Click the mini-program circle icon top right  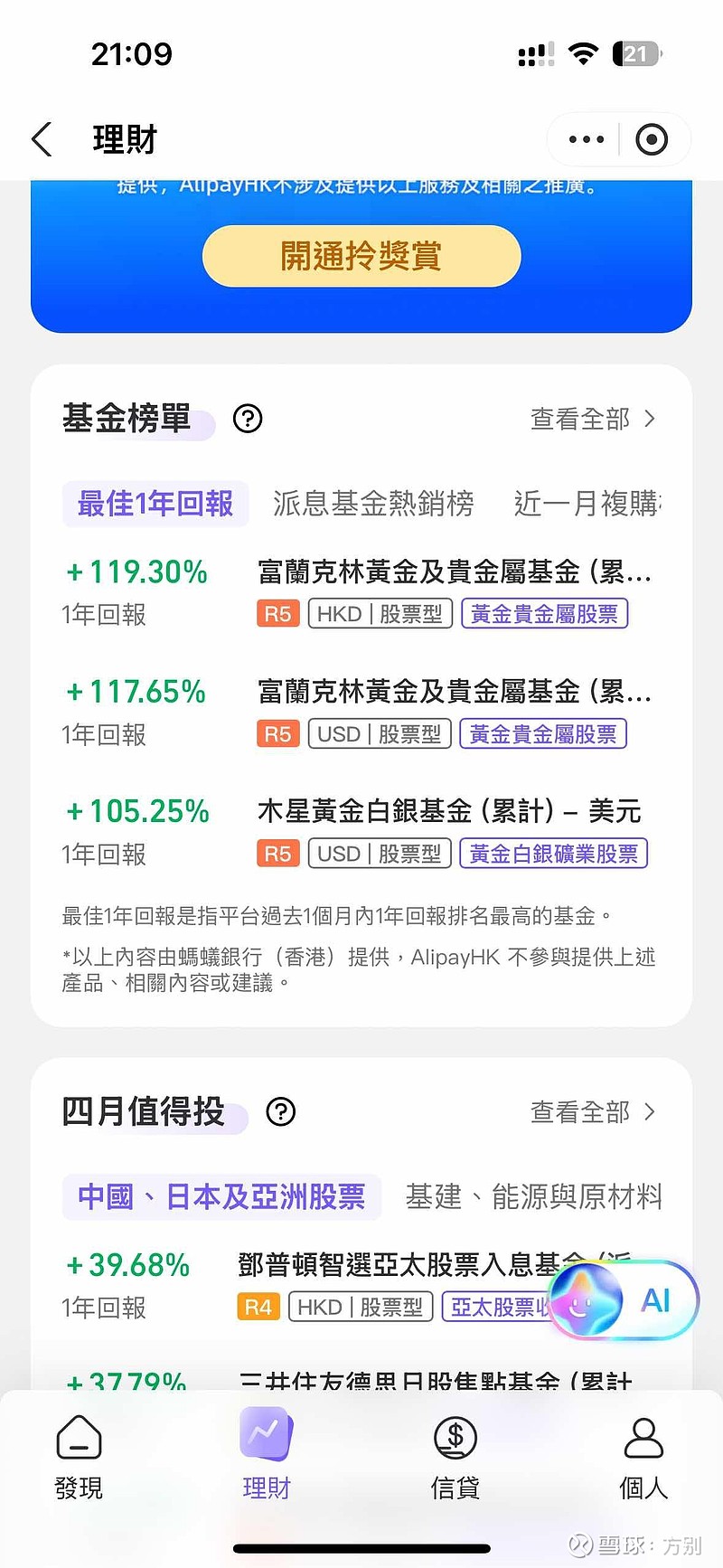click(653, 138)
